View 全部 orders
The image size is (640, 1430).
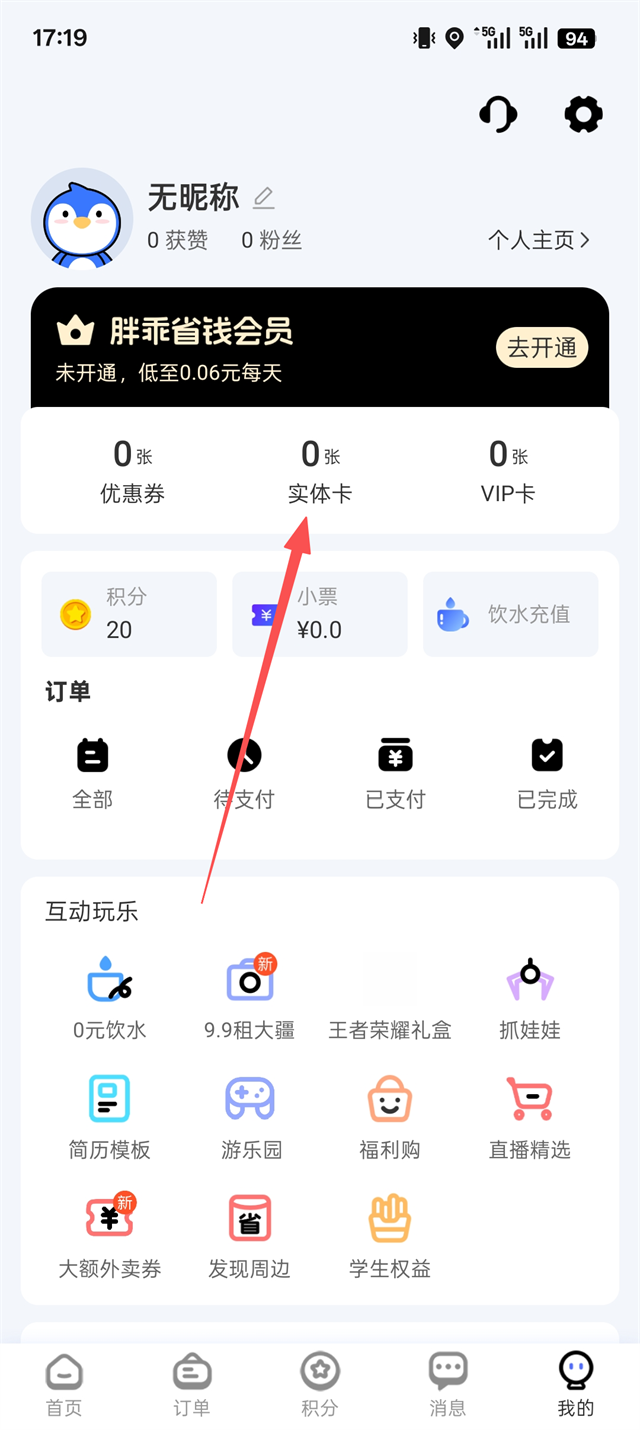[x=93, y=773]
